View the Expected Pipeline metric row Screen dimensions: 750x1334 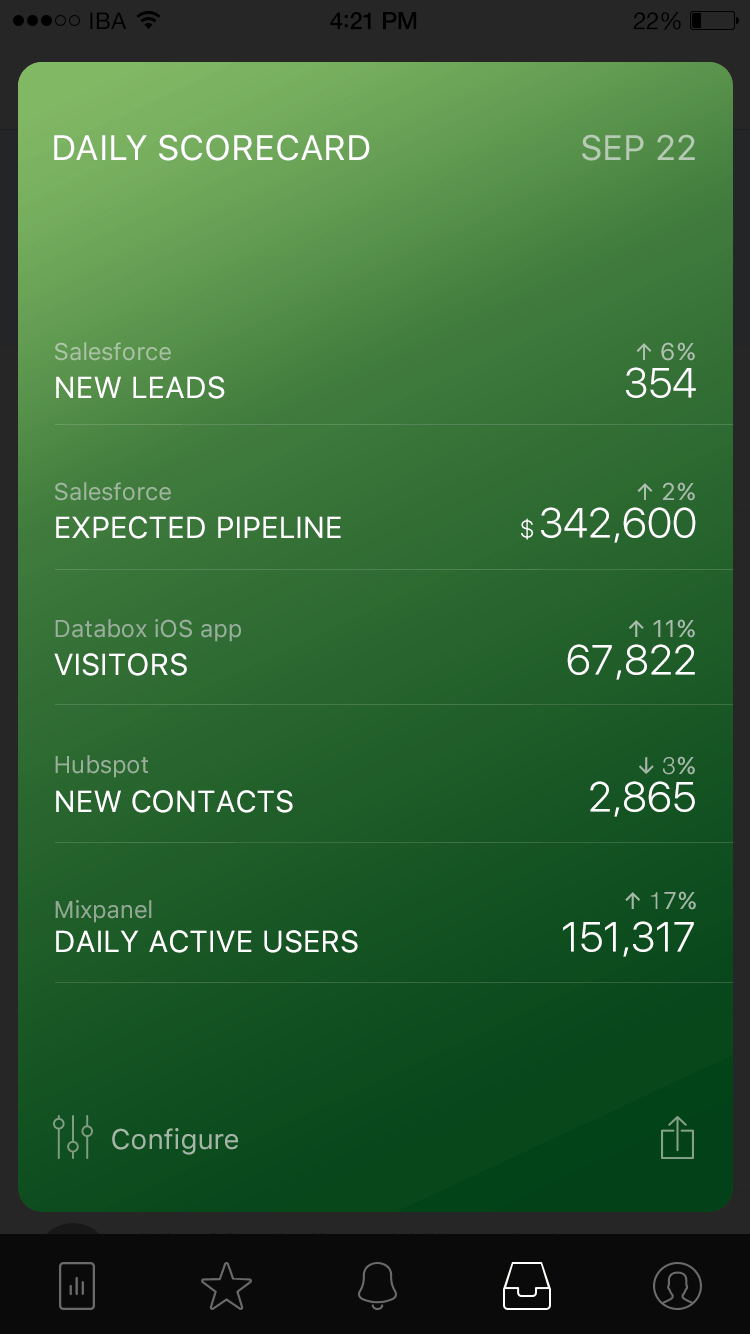point(375,511)
